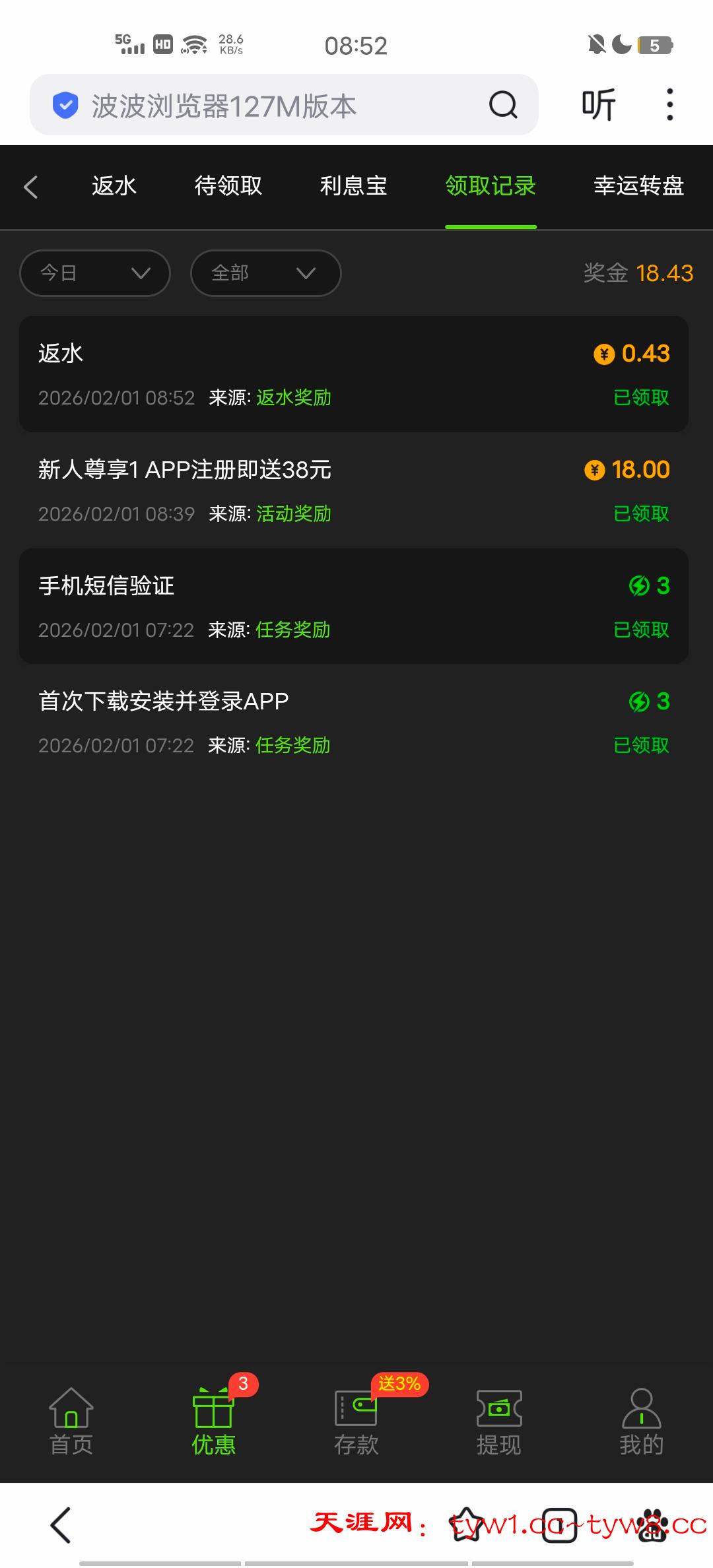The image size is (713, 1568).
Task: Open the 提现 withdrawal tab
Action: click(x=499, y=1421)
